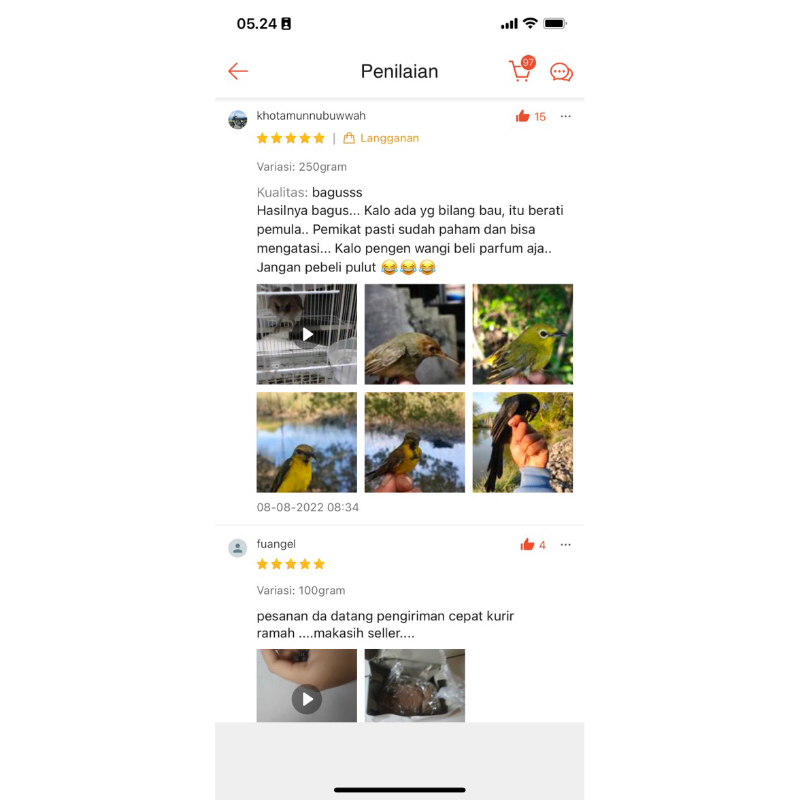
Task: View the yellow bird held in hand photo
Action: pos(414,442)
